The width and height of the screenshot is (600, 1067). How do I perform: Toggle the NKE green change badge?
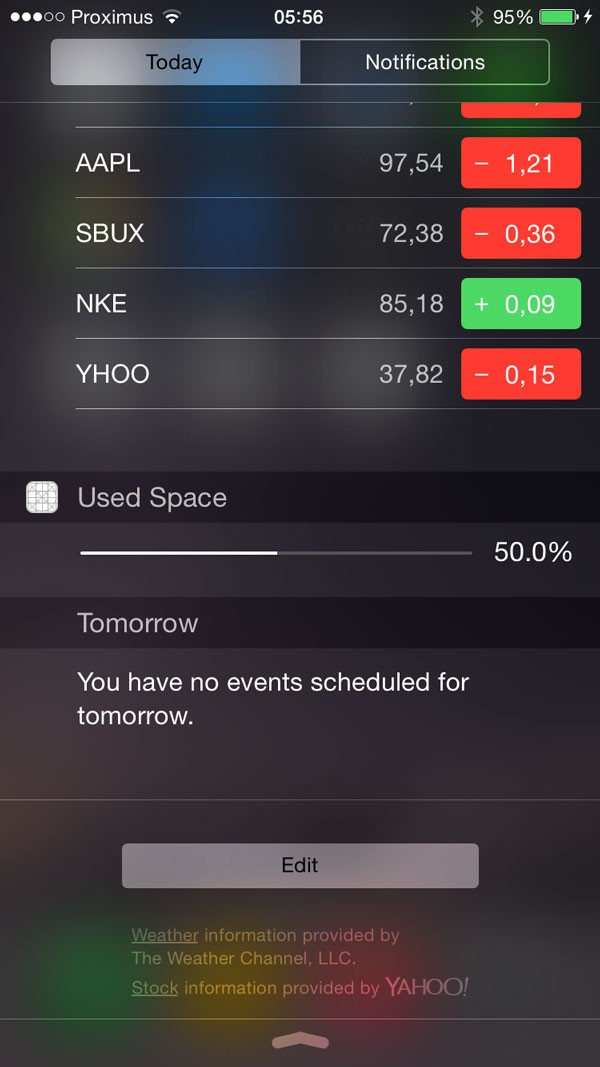(521, 303)
